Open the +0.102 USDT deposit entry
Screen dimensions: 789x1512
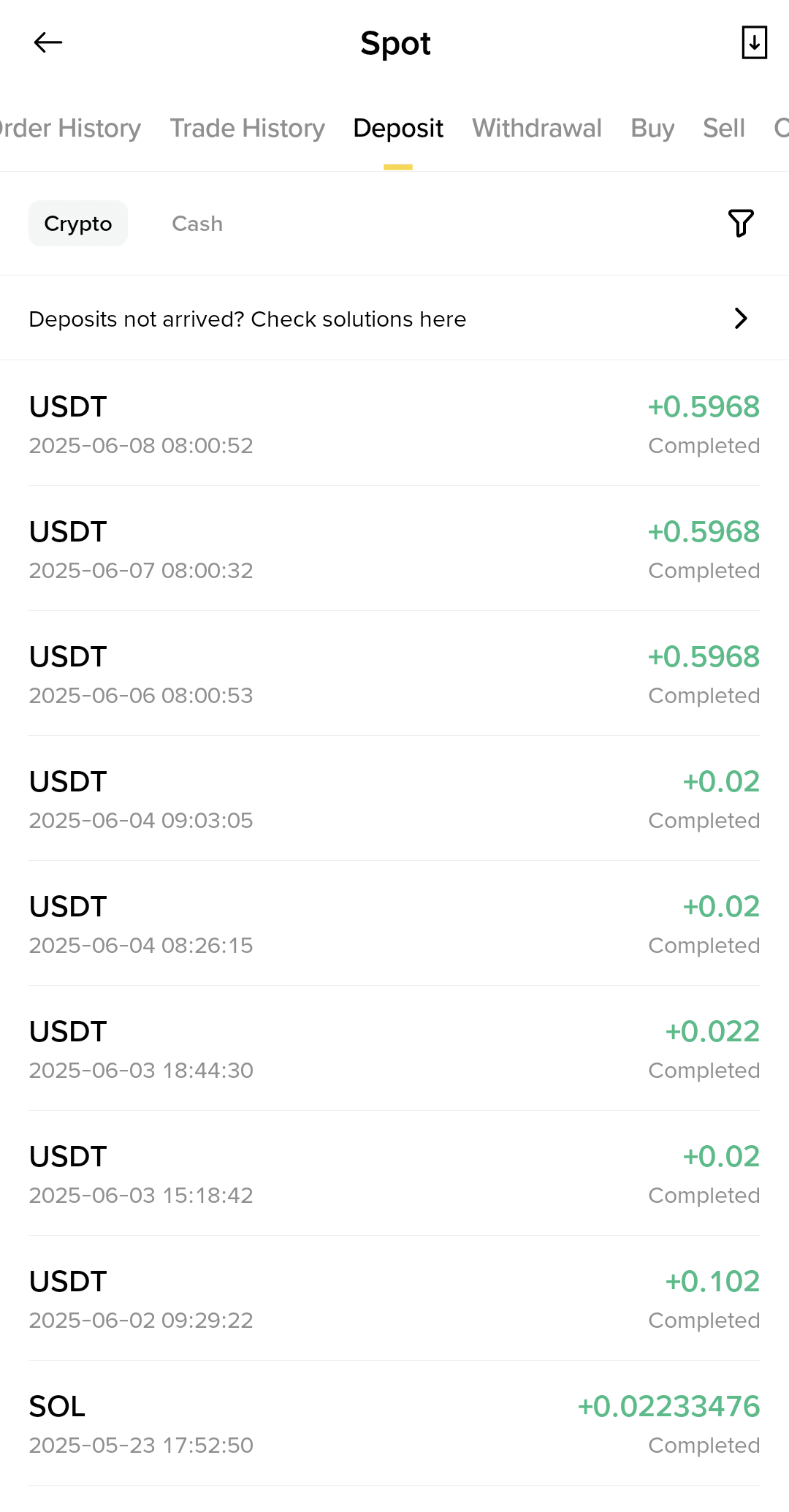click(x=394, y=1299)
